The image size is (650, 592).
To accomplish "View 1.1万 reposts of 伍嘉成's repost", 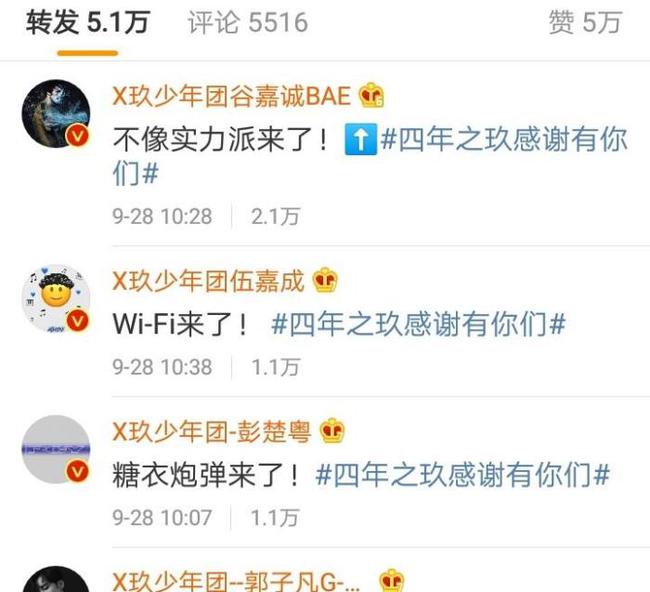I will (x=275, y=367).
